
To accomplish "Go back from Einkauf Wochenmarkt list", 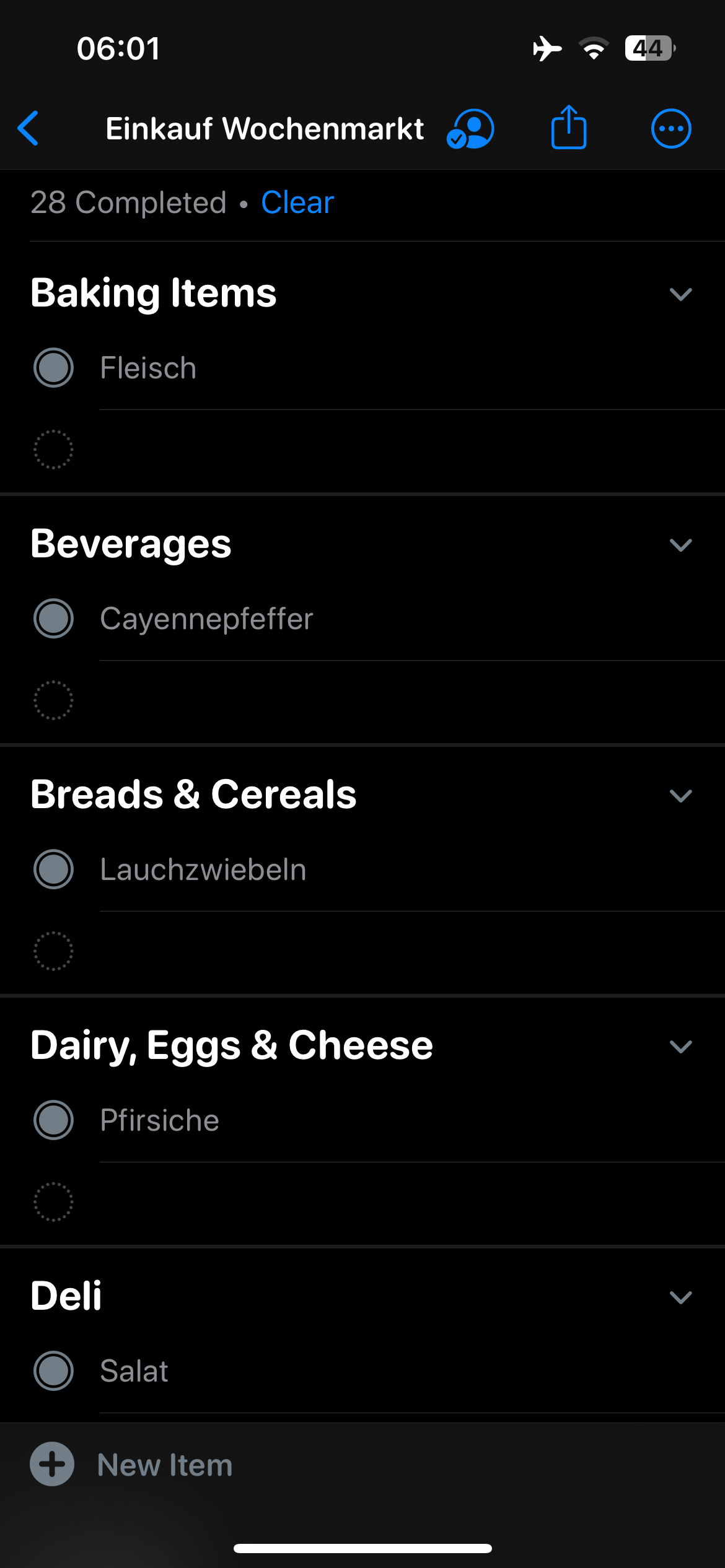I will [x=29, y=129].
